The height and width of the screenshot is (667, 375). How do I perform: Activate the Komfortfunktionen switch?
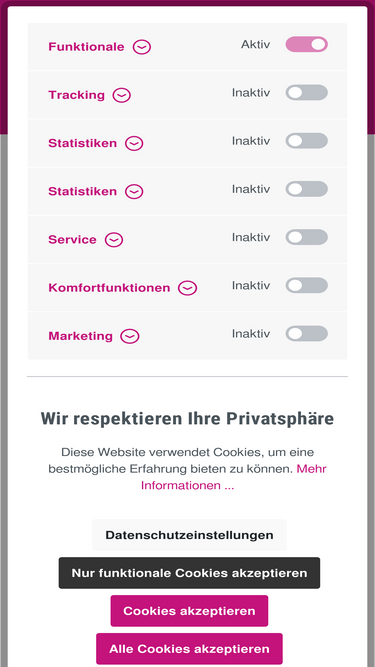tap(307, 285)
